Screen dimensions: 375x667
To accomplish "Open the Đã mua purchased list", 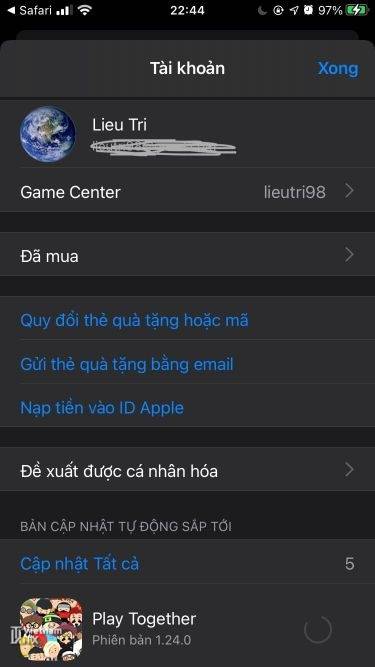I will pyautogui.click(x=188, y=256).
